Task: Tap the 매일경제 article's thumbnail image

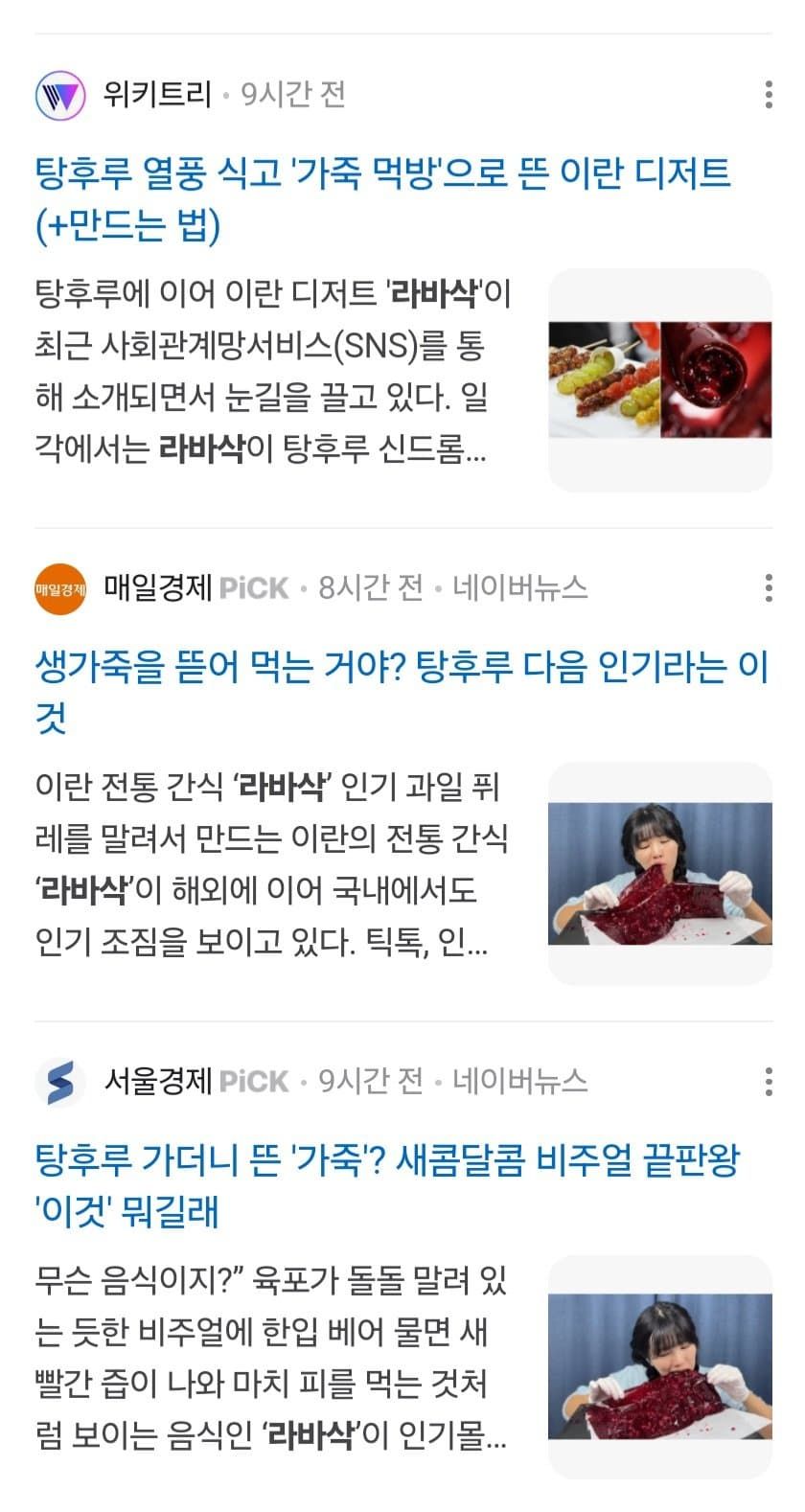Action: click(x=659, y=873)
